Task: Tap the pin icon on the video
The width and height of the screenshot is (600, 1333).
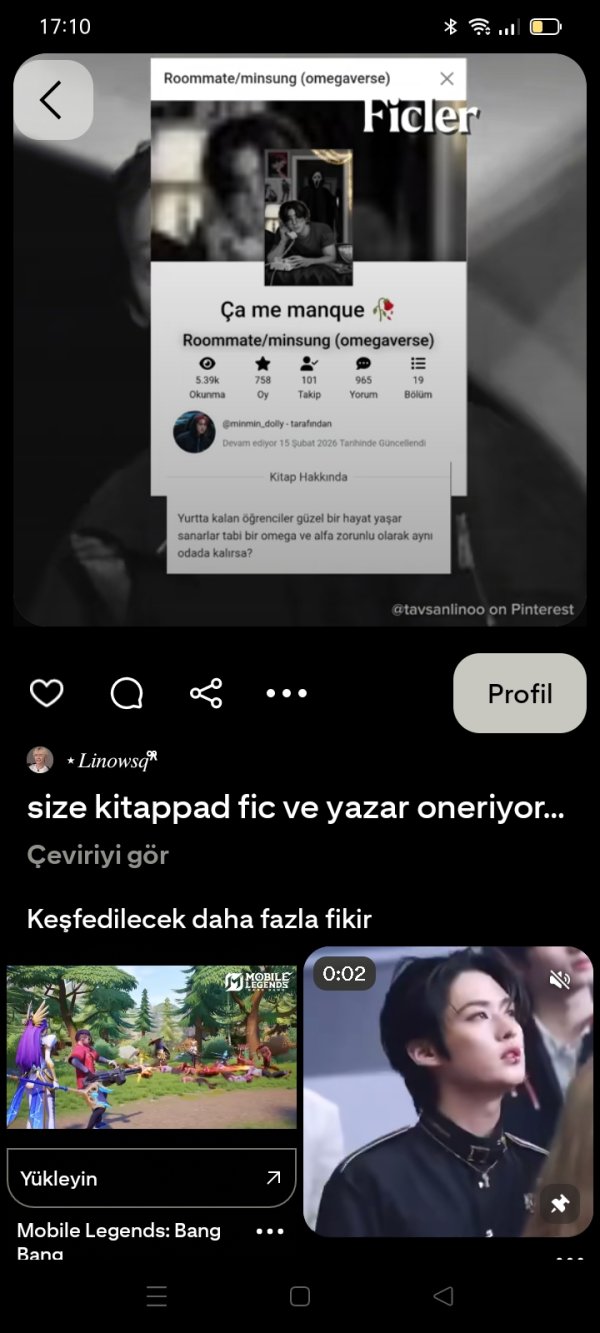Action: pyautogui.click(x=560, y=1205)
